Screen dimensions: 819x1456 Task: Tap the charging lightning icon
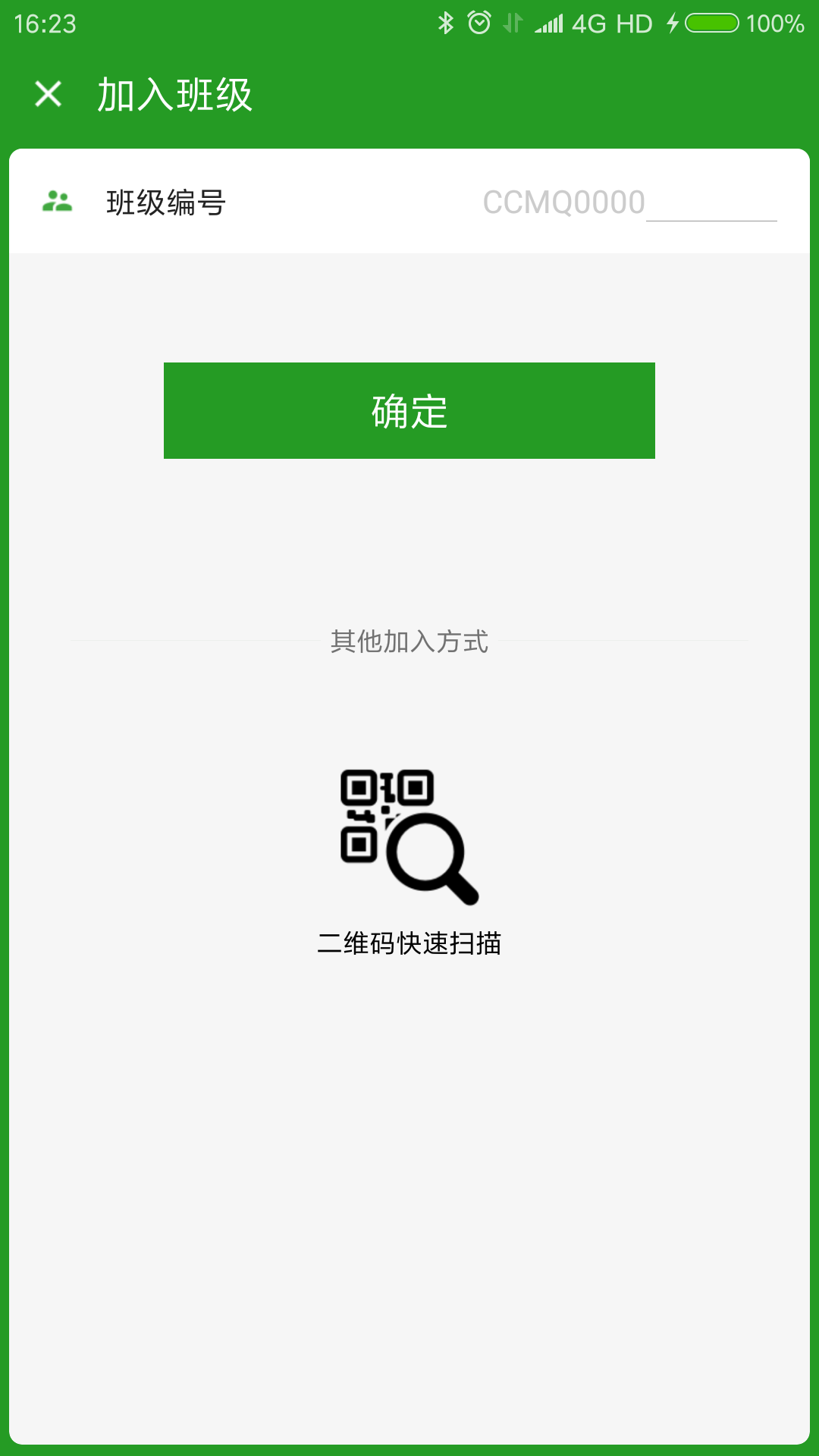[x=672, y=23]
